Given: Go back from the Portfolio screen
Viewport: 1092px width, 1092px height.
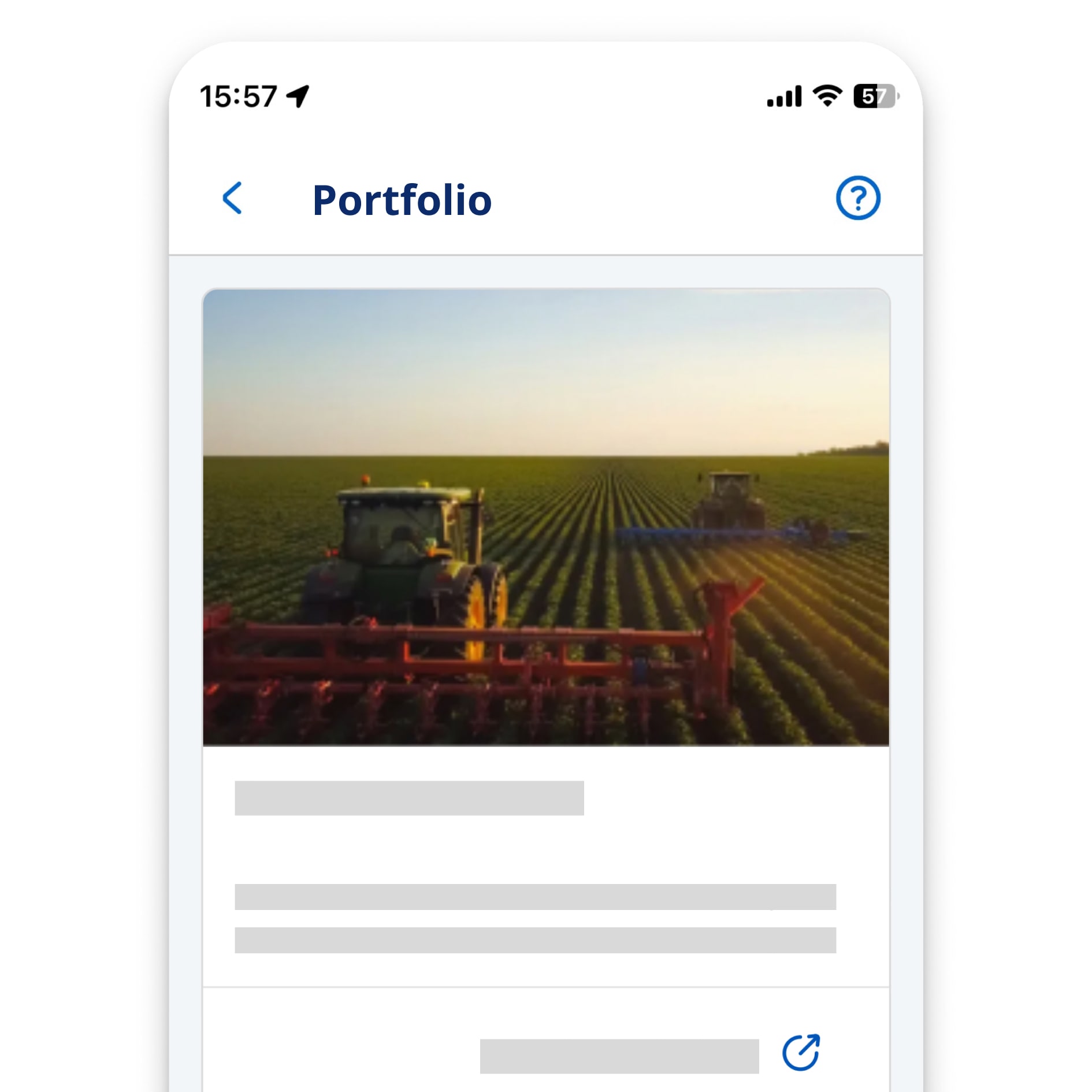Looking at the screenshot, I should (x=232, y=198).
